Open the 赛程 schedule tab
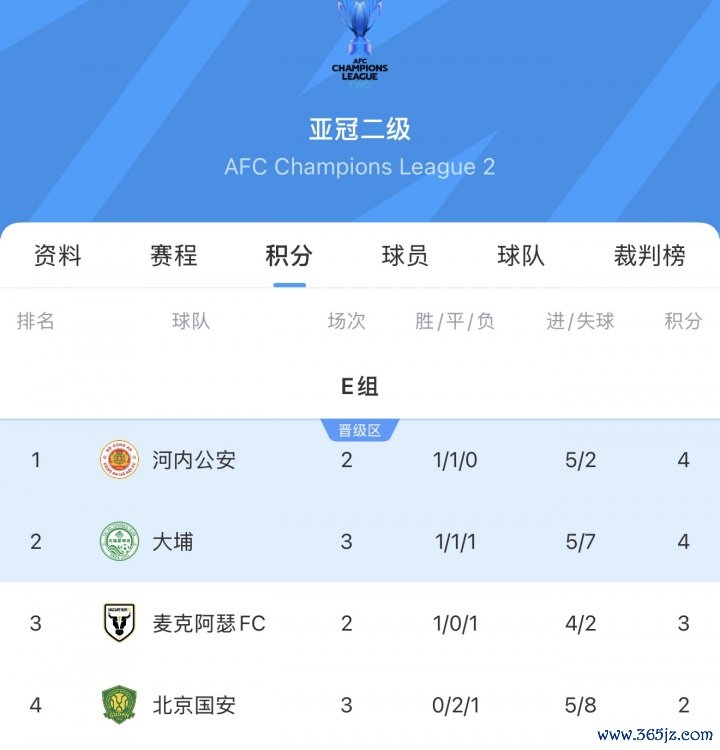Viewport: 720px width, 750px height. tap(173, 256)
